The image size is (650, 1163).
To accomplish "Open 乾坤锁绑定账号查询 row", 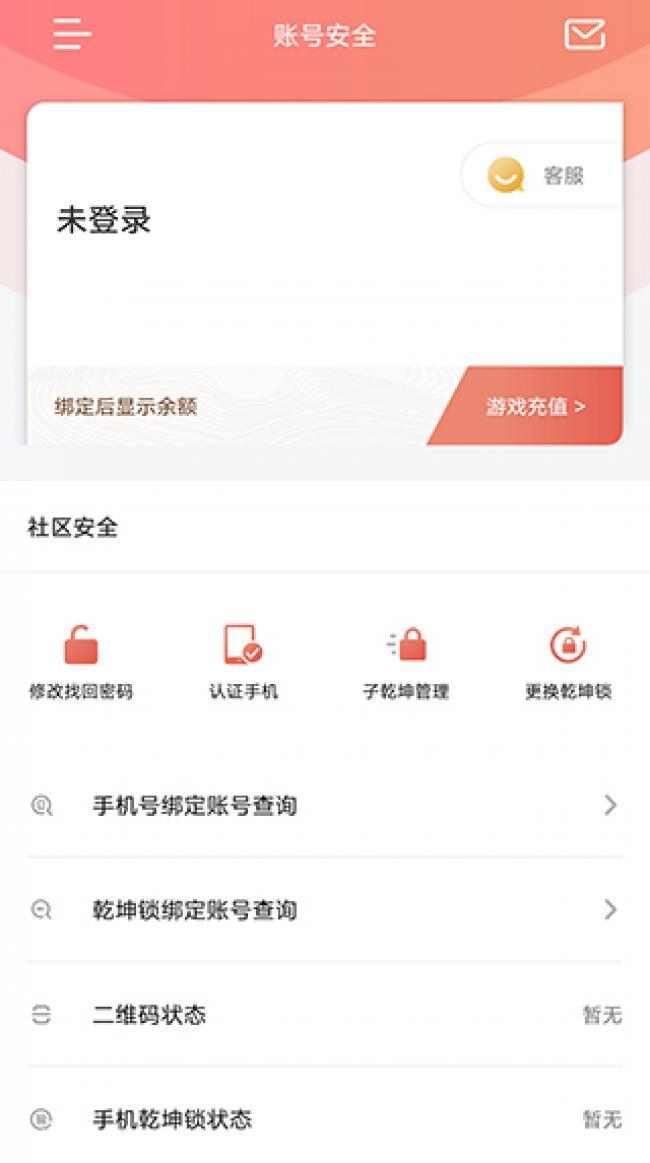I will tap(325, 910).
